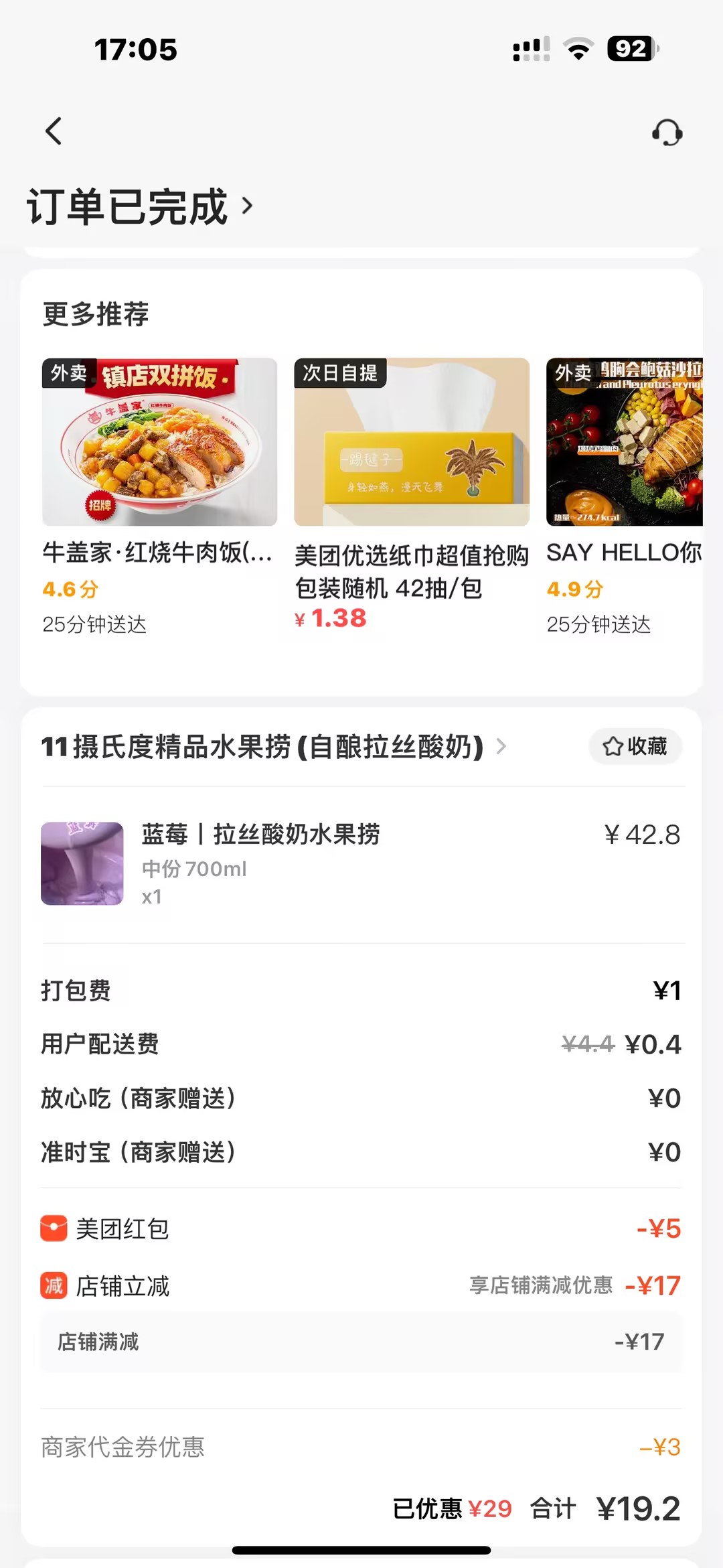This screenshot has width=723, height=1568.
Task: Go back using the top-left arrow
Action: [x=54, y=131]
